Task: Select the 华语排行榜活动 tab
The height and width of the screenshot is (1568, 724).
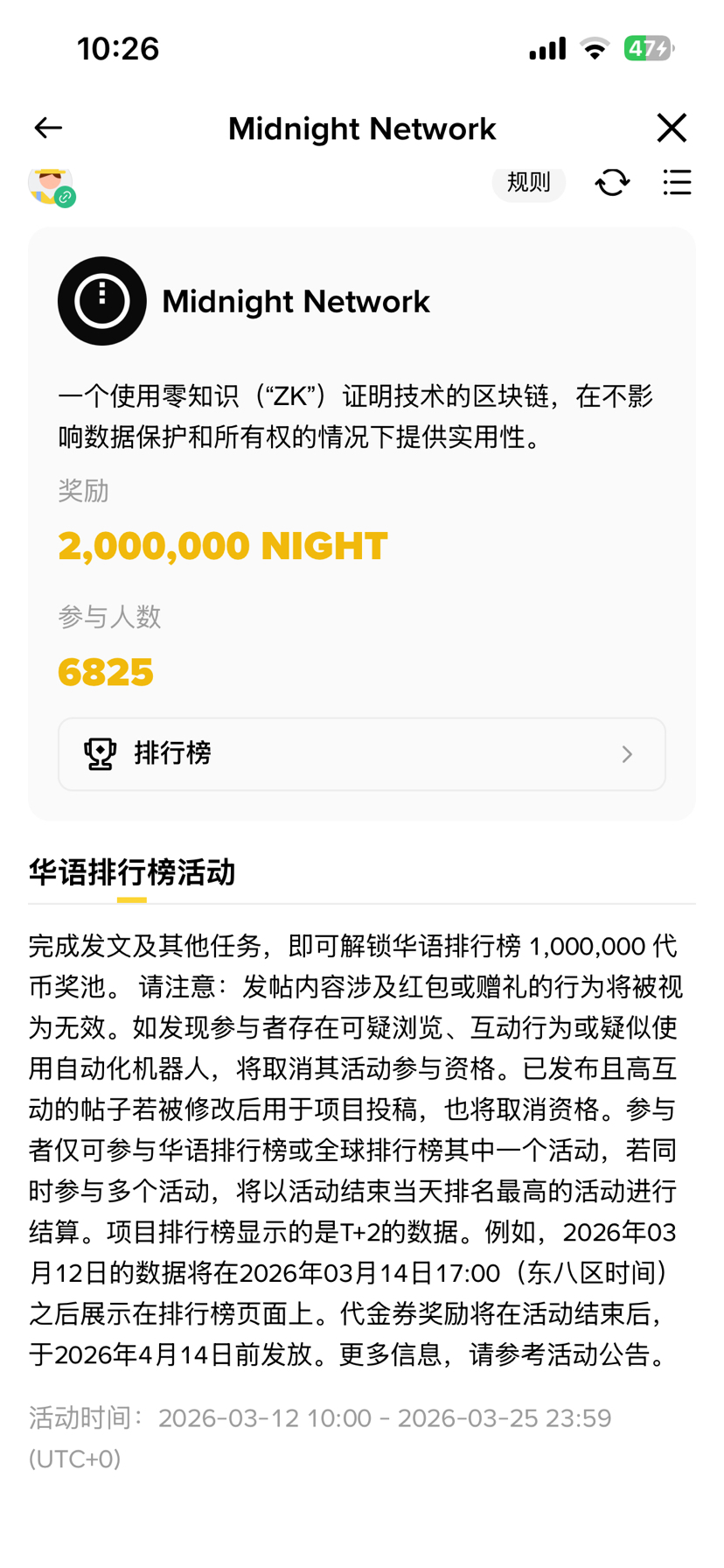Action: point(132,873)
